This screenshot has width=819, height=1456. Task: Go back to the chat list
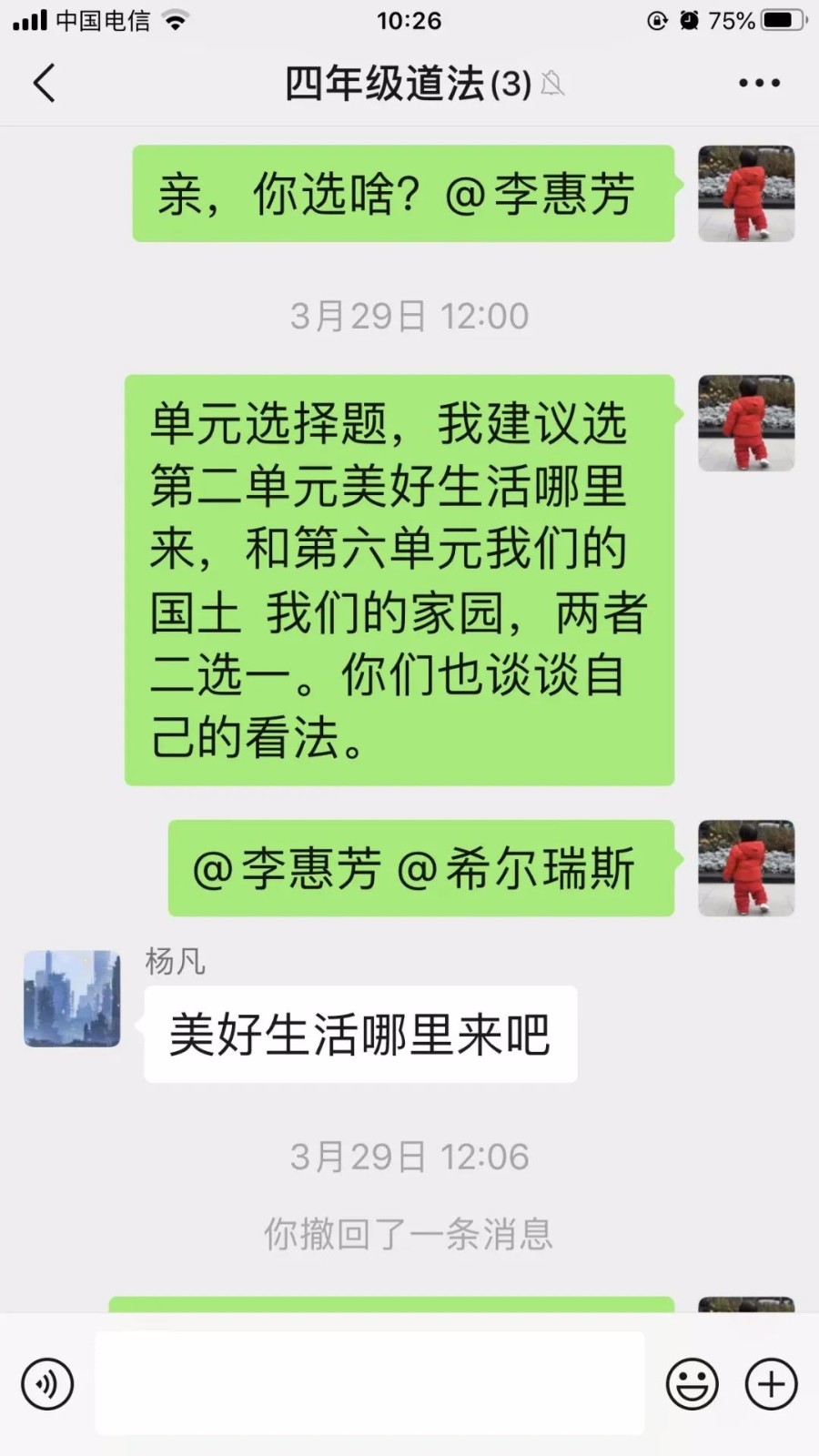[x=44, y=84]
